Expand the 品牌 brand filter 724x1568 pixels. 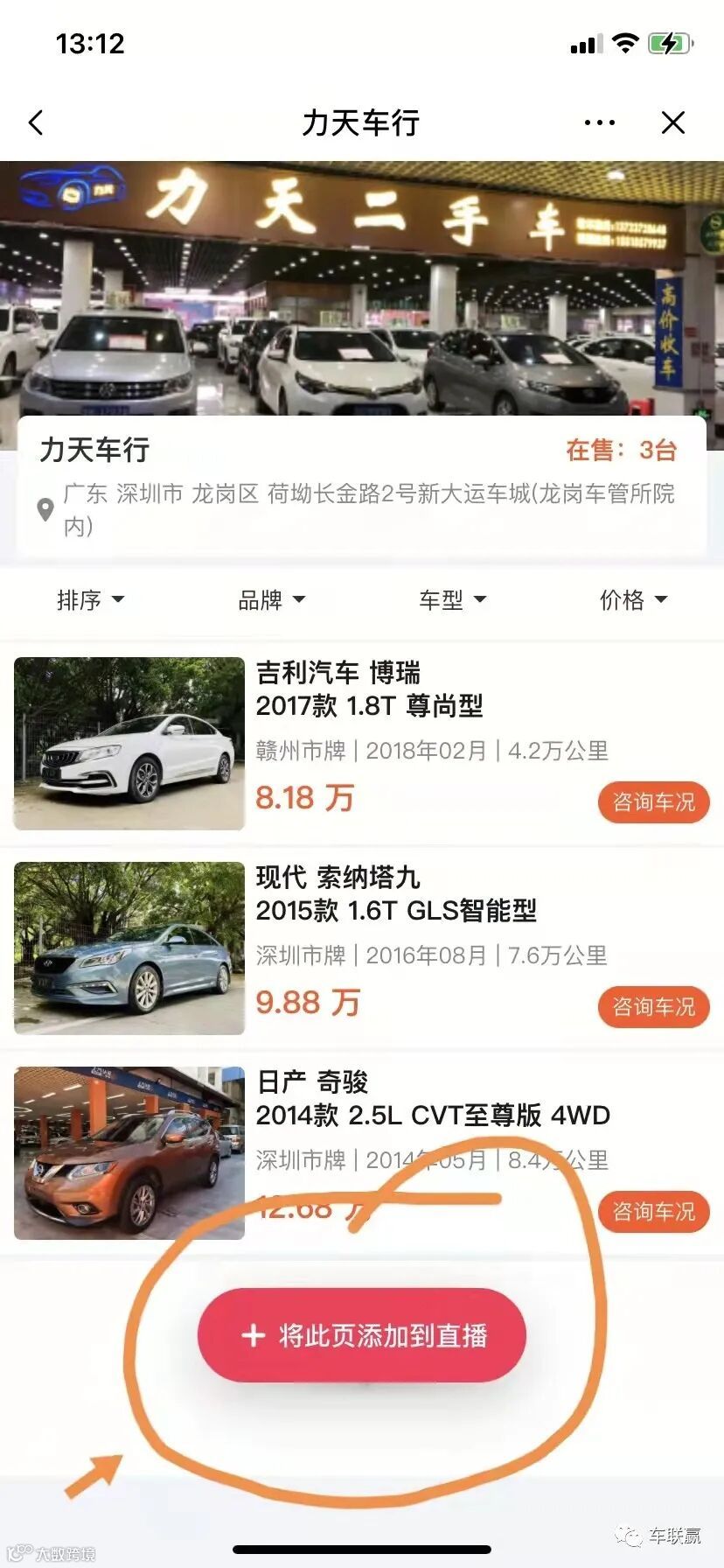[271, 600]
